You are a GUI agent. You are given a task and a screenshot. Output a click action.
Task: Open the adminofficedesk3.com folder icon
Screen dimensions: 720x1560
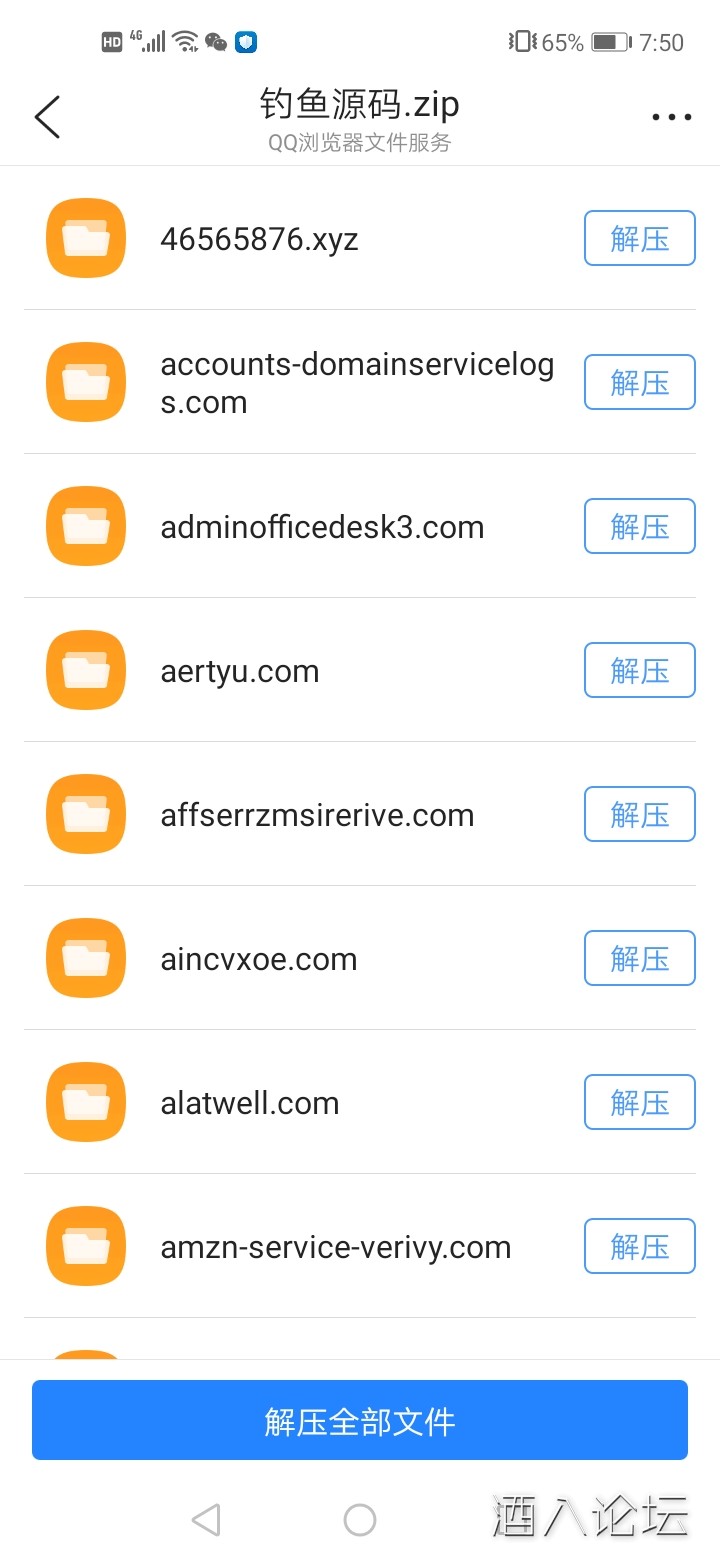point(85,526)
